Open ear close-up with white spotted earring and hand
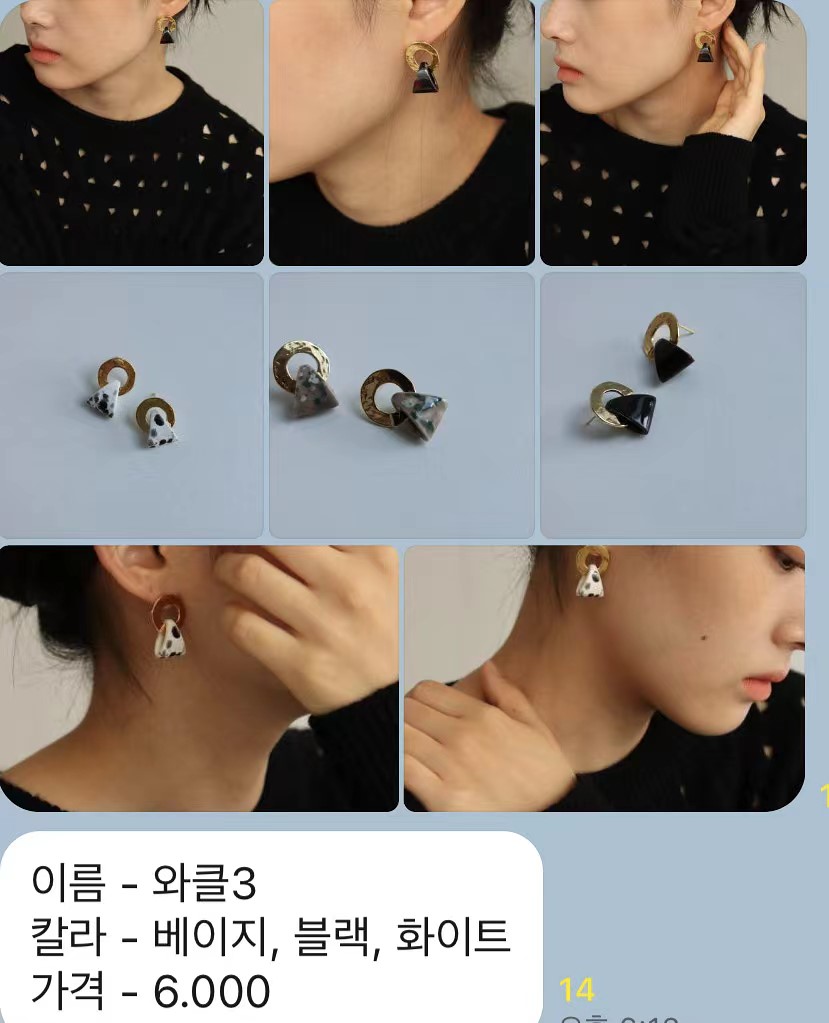 [198, 677]
